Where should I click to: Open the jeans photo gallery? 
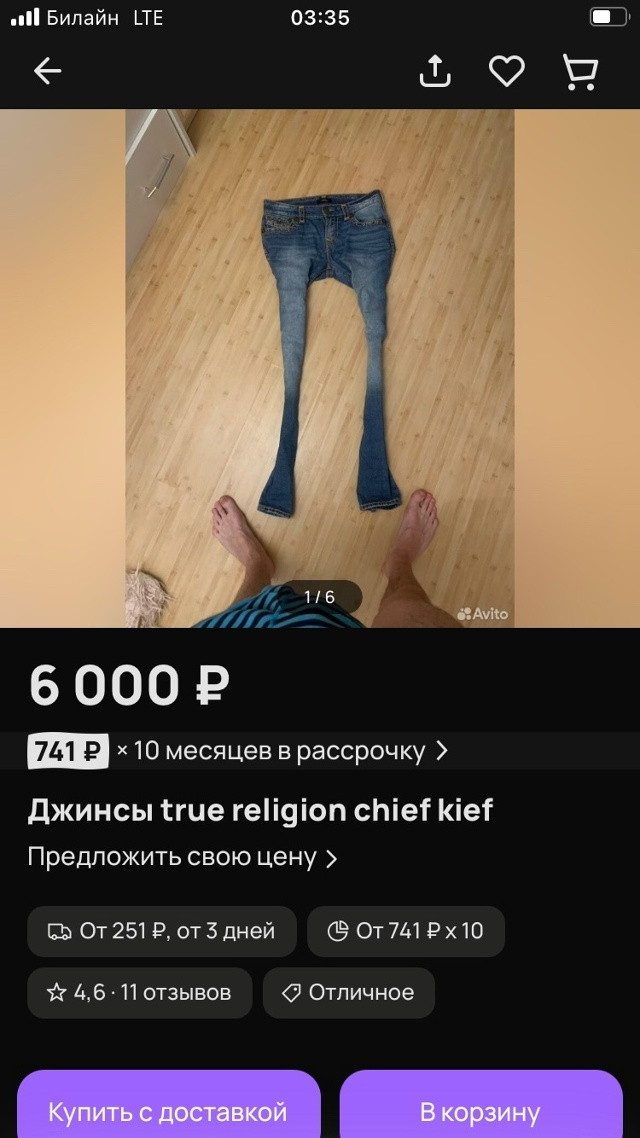[x=320, y=368]
